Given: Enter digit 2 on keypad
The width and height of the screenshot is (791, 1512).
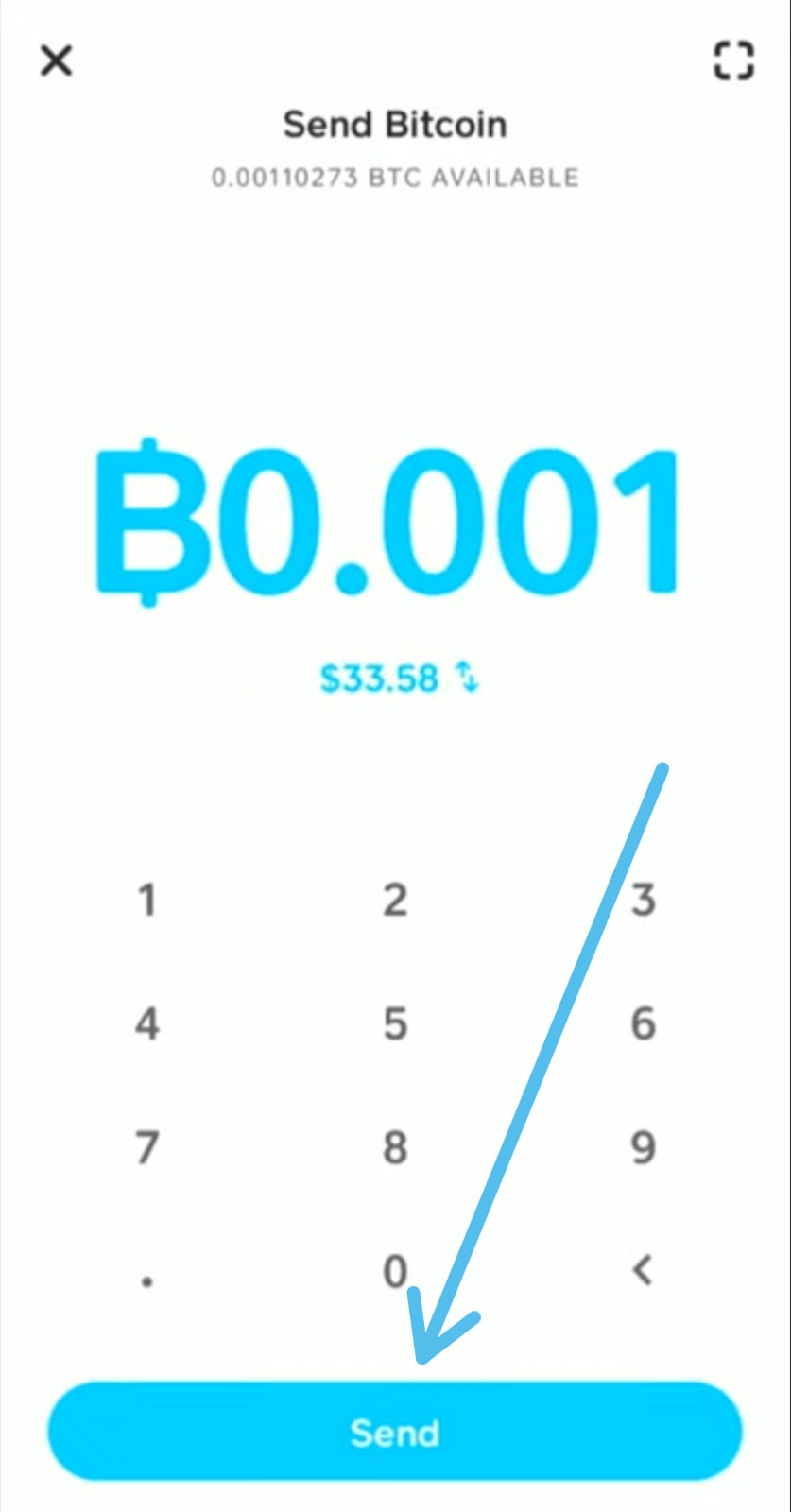Looking at the screenshot, I should 395,900.
